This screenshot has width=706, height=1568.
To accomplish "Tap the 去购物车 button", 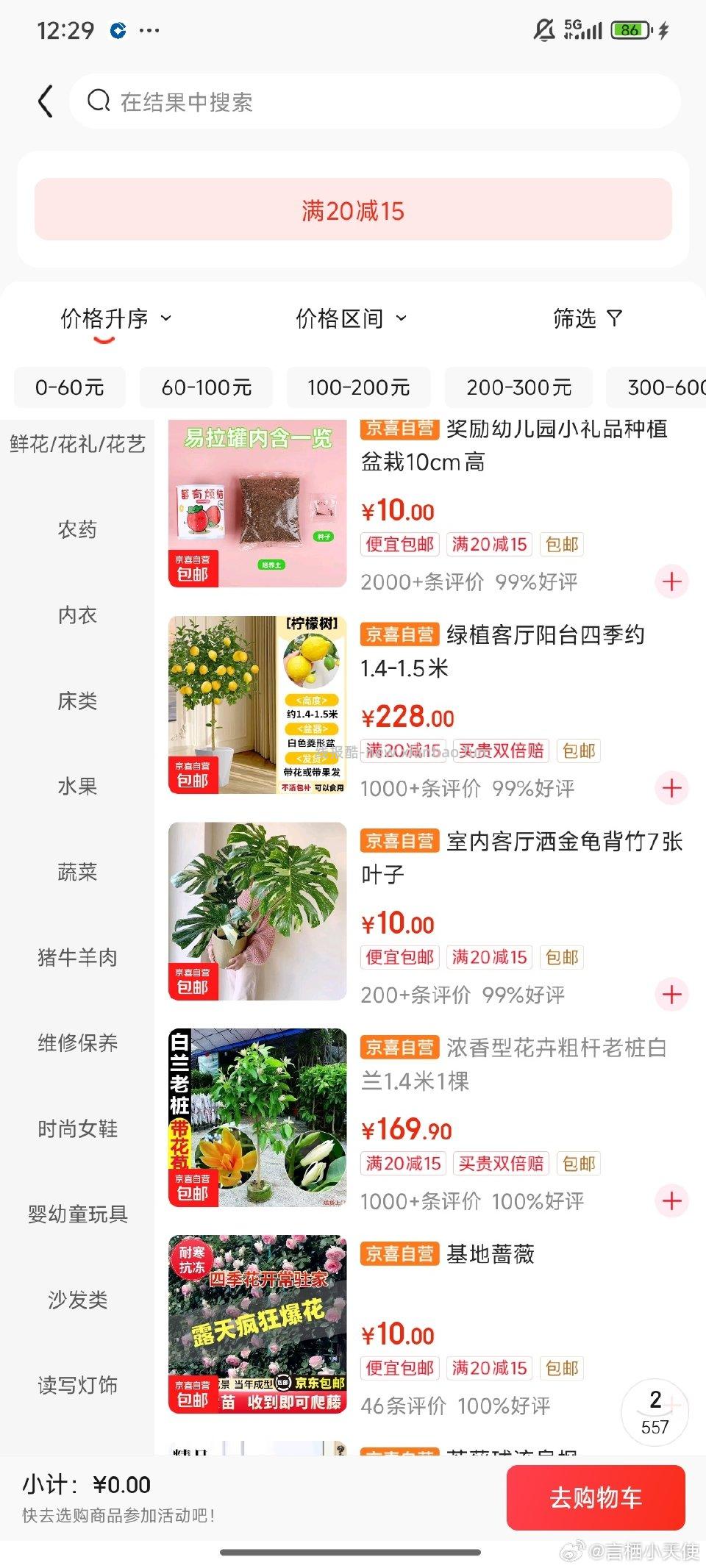I will [x=596, y=1498].
